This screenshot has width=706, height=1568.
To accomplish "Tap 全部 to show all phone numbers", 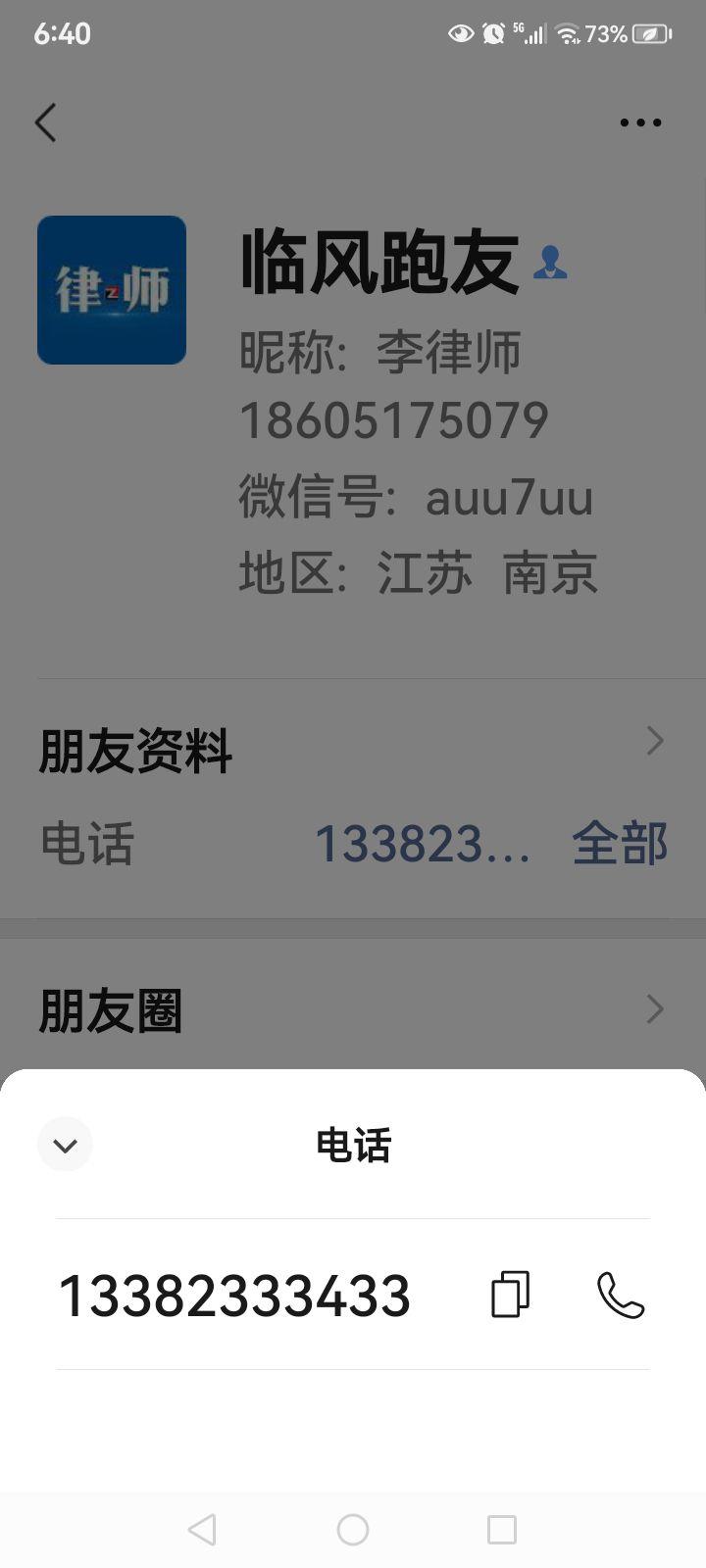I will click(x=620, y=844).
